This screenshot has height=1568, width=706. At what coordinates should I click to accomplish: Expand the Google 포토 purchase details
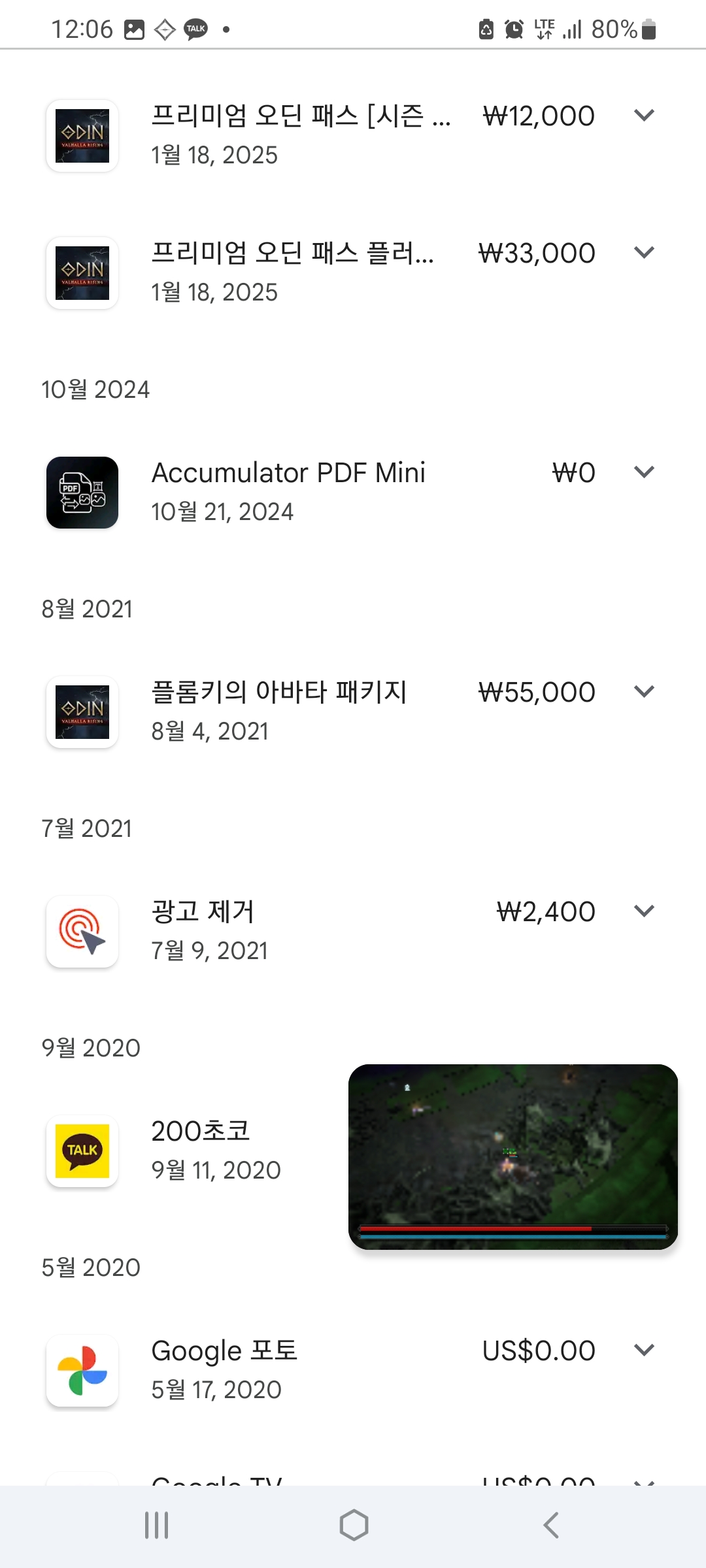click(x=644, y=1350)
